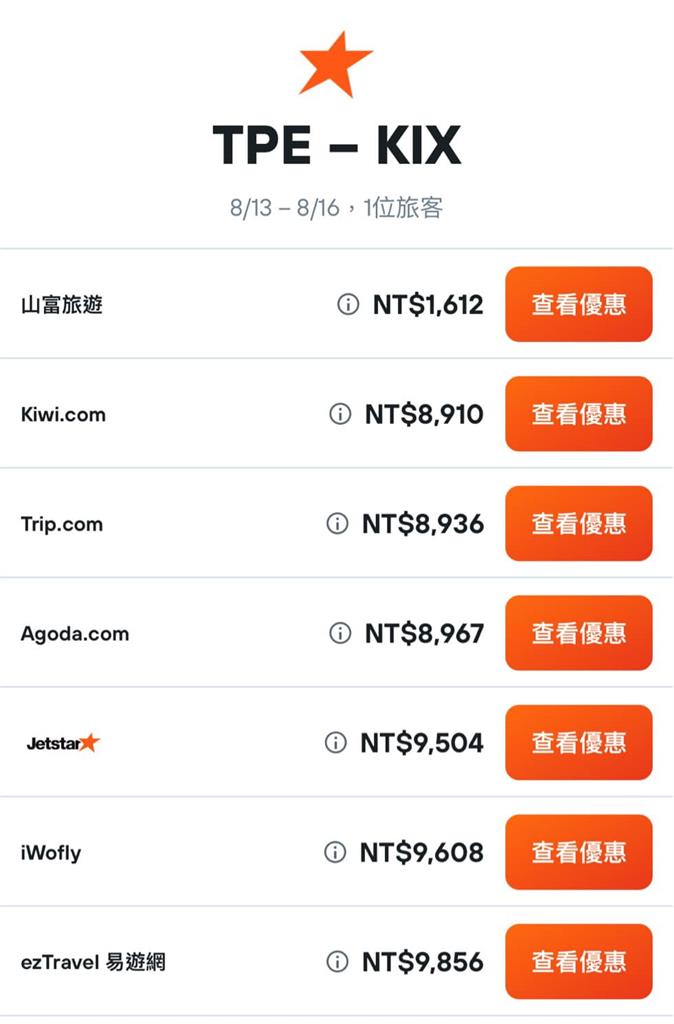View the Kiwi.com deal
Image resolution: width=674 pixels, height=1024 pixels.
coord(578,414)
